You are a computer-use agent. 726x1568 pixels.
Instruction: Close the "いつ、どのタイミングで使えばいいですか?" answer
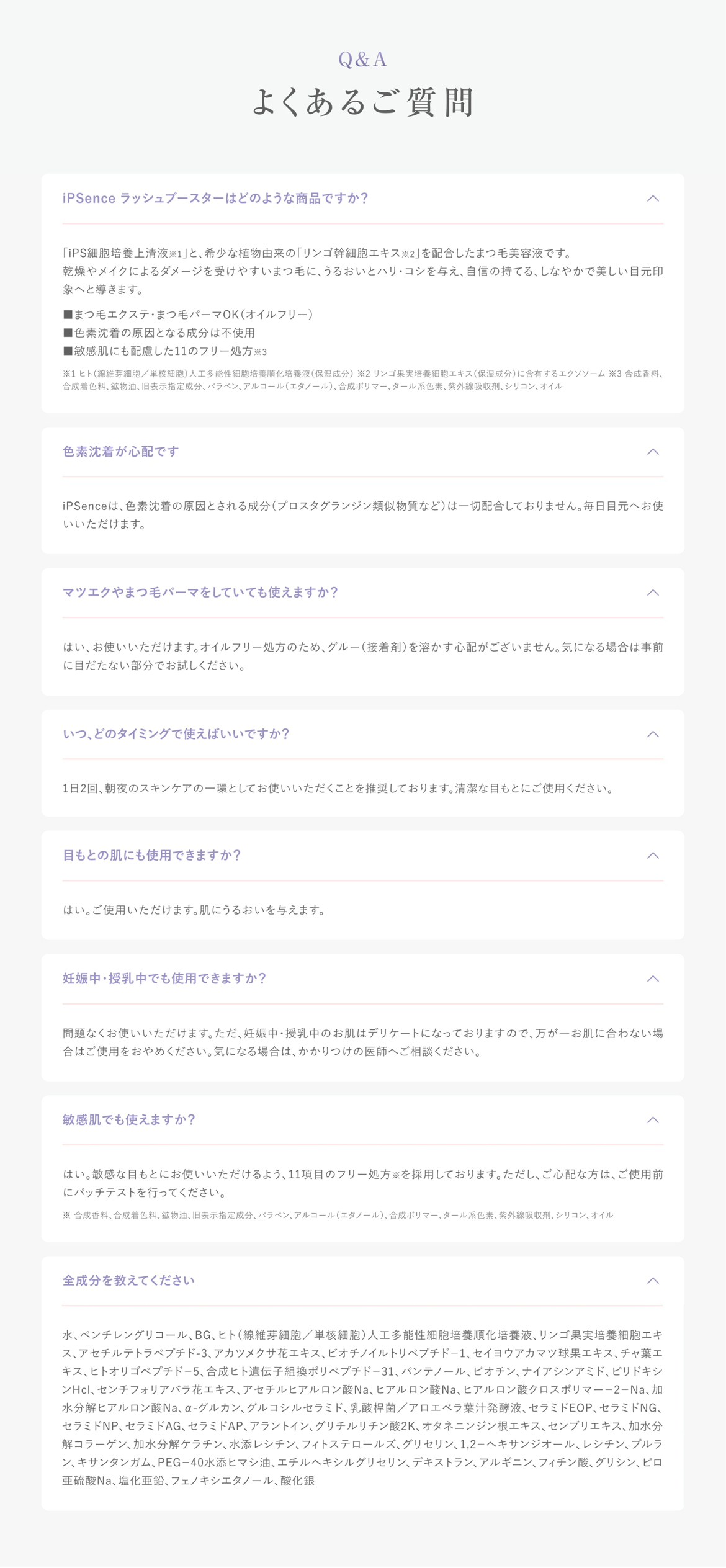652,734
